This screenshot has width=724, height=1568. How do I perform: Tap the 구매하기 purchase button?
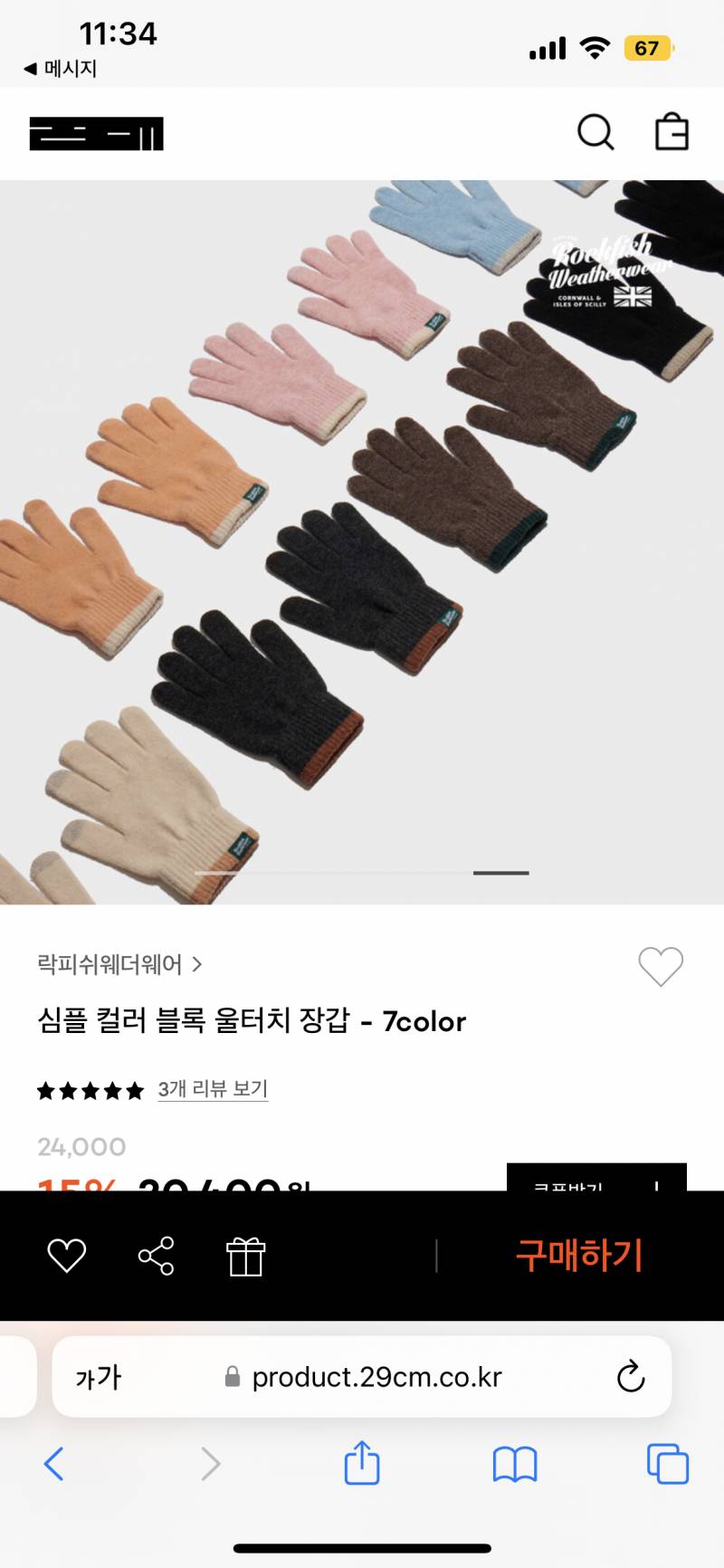tap(577, 1256)
